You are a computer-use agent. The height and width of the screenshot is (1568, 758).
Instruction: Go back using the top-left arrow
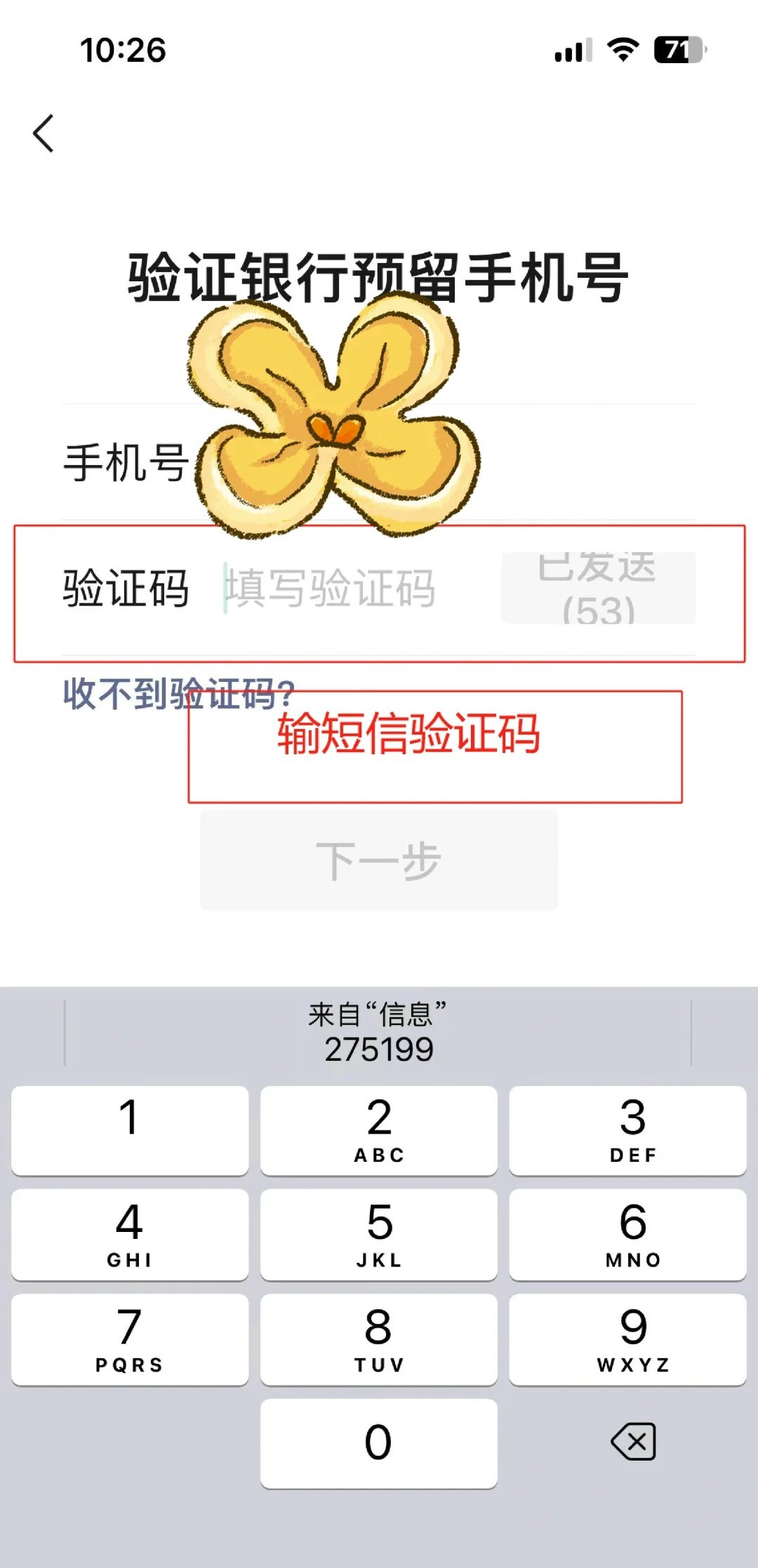[44, 133]
